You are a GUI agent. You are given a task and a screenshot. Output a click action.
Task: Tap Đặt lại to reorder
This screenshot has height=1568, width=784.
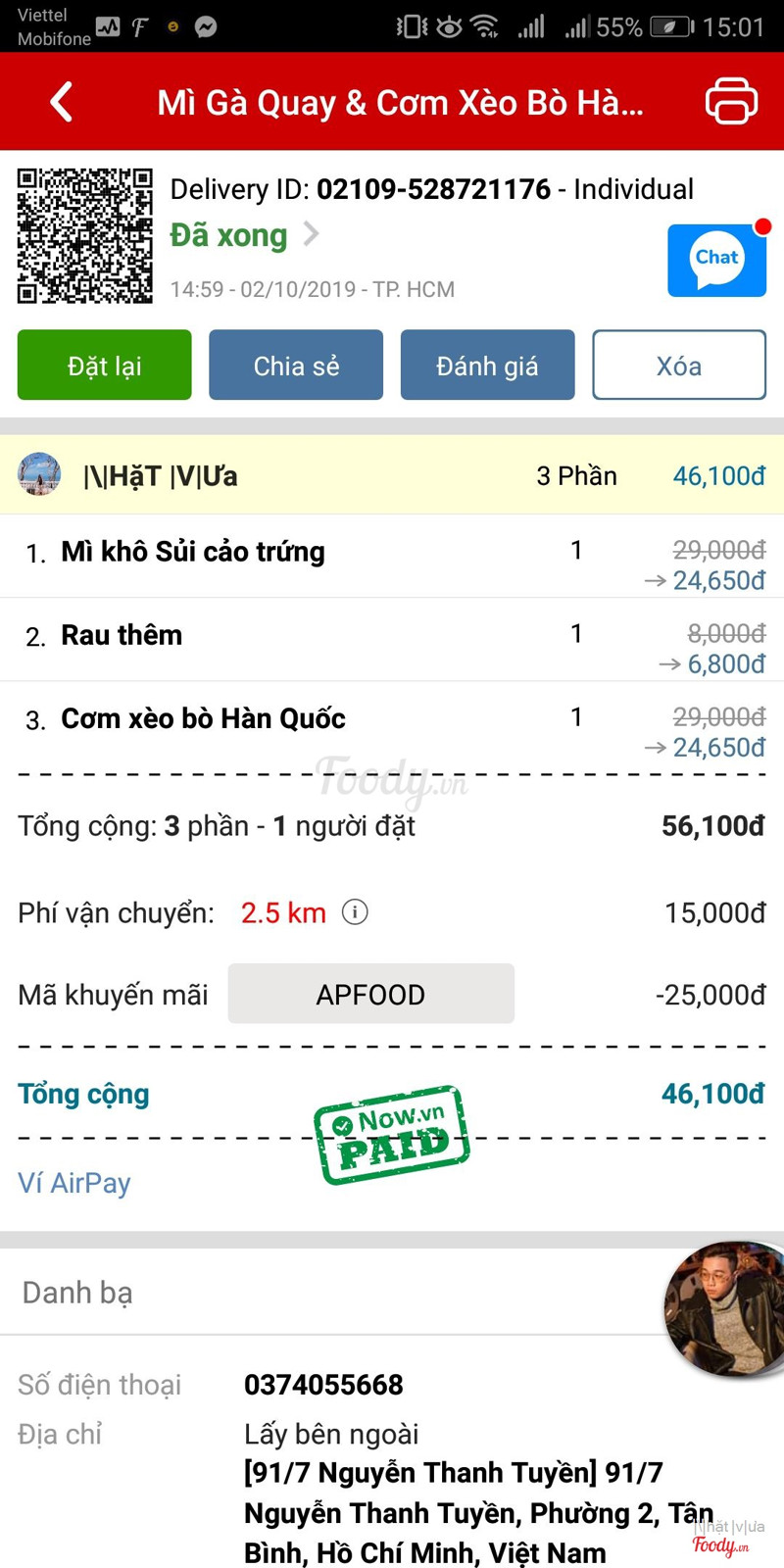point(105,366)
